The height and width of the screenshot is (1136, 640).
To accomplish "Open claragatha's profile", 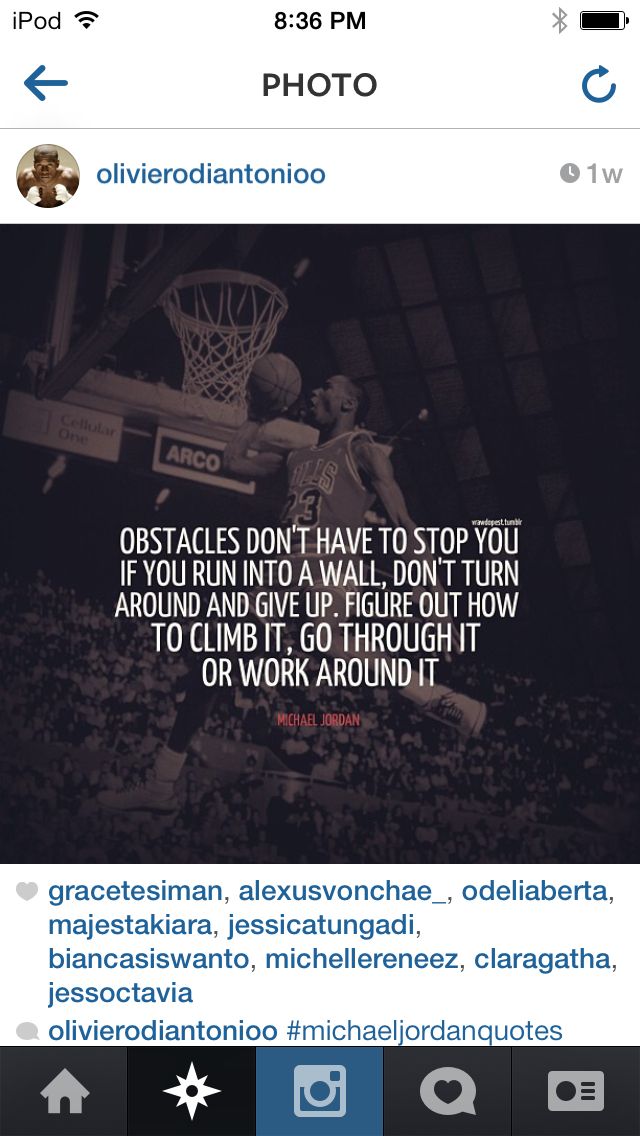I will coord(541,959).
